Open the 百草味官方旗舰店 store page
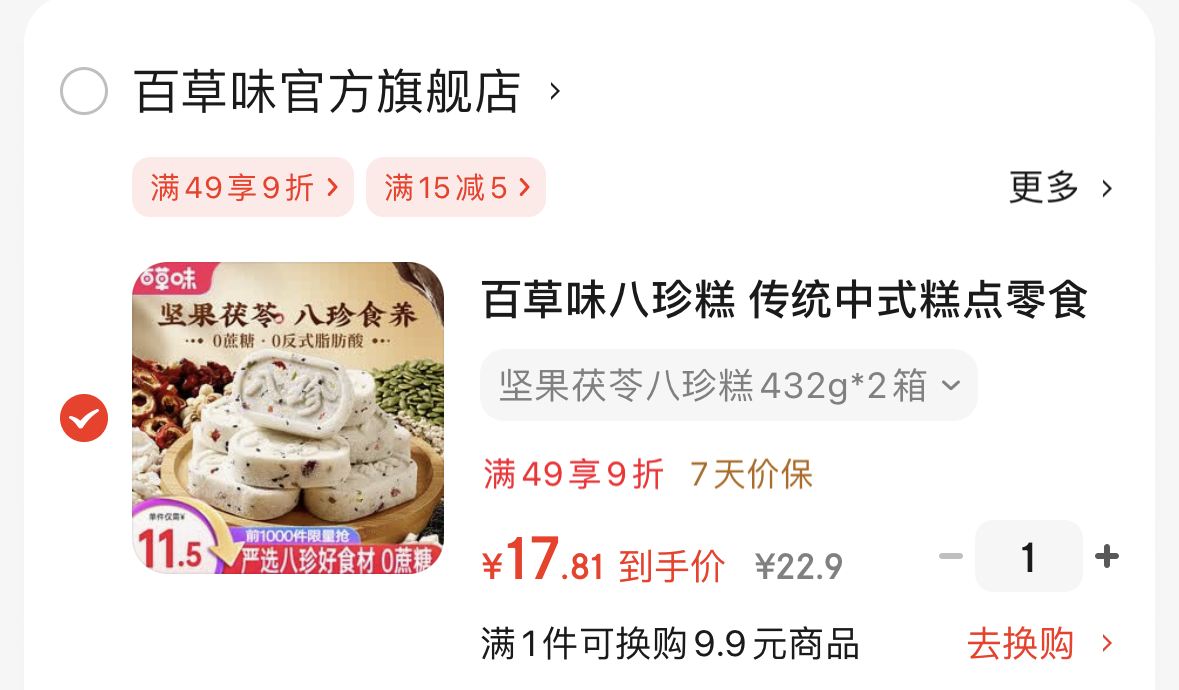This screenshot has height=690, width=1179. point(328,92)
